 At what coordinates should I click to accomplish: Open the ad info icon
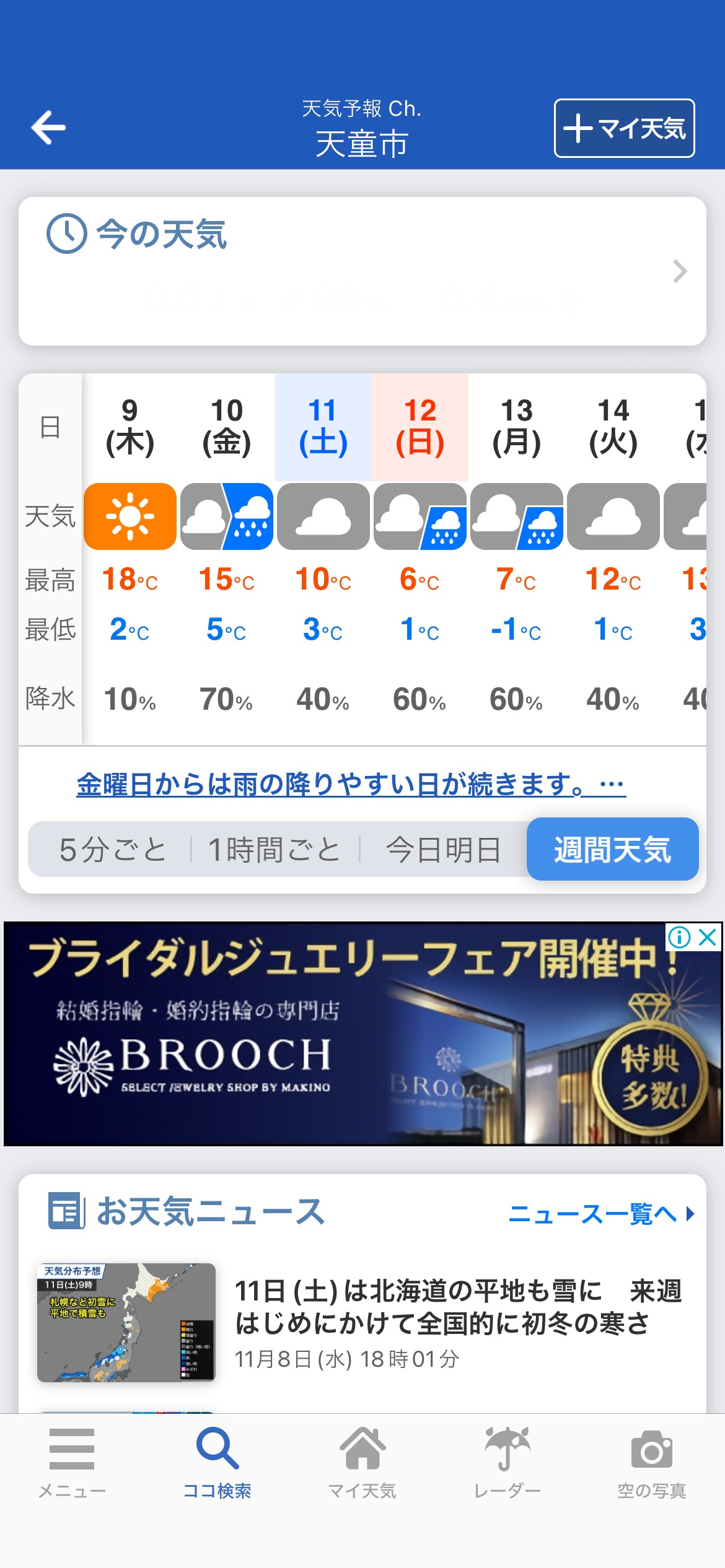tap(680, 937)
